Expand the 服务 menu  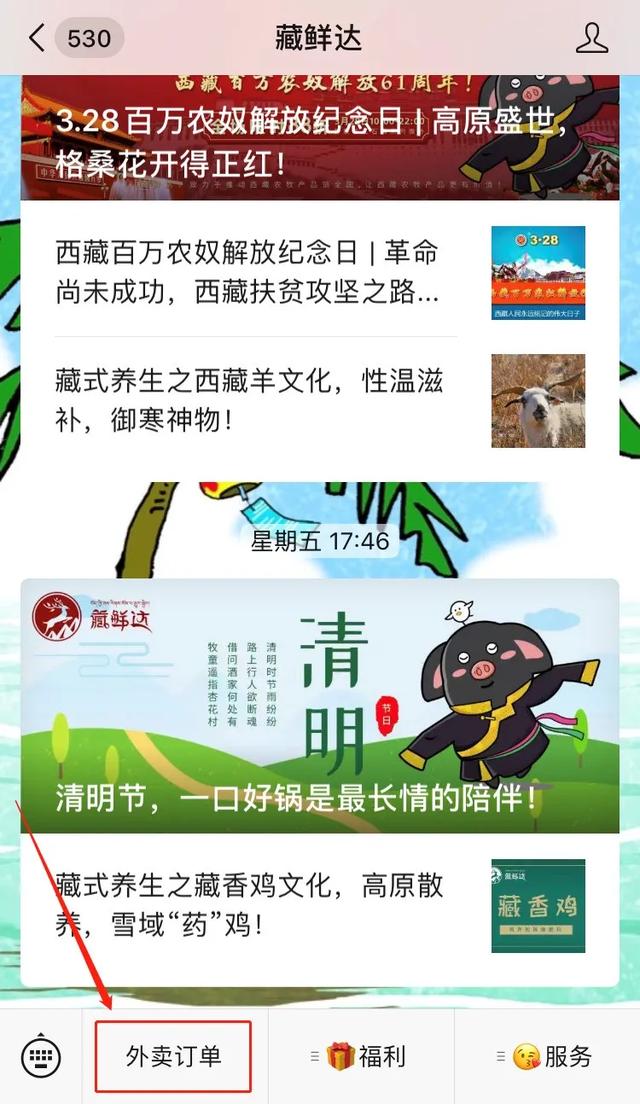tap(548, 1057)
